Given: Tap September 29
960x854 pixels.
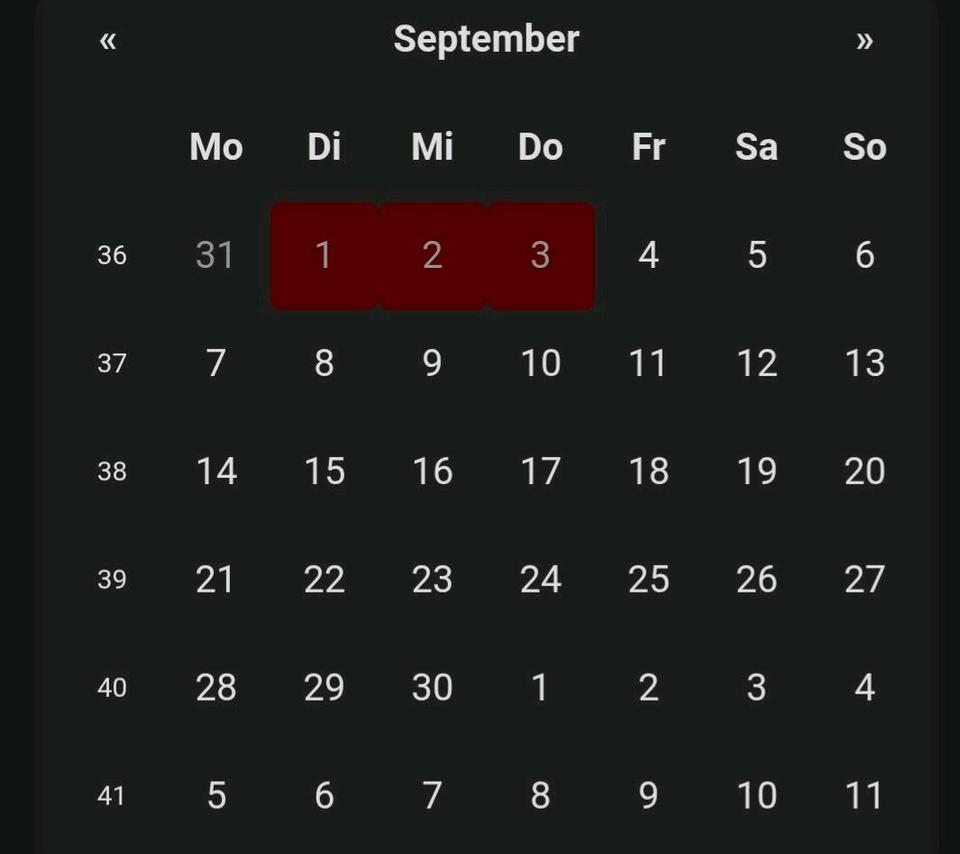Looking at the screenshot, I should point(324,687).
